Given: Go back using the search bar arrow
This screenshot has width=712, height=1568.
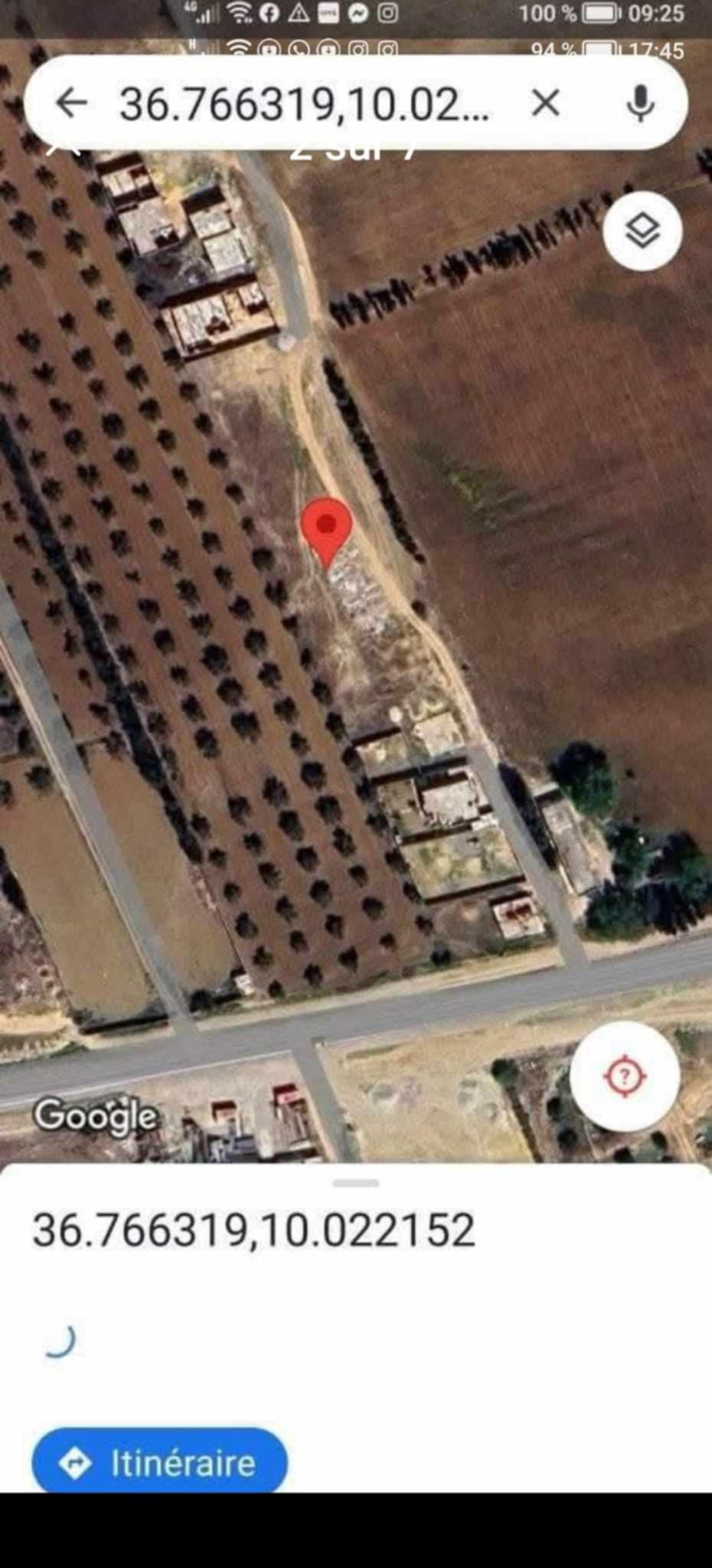Looking at the screenshot, I should (72, 103).
